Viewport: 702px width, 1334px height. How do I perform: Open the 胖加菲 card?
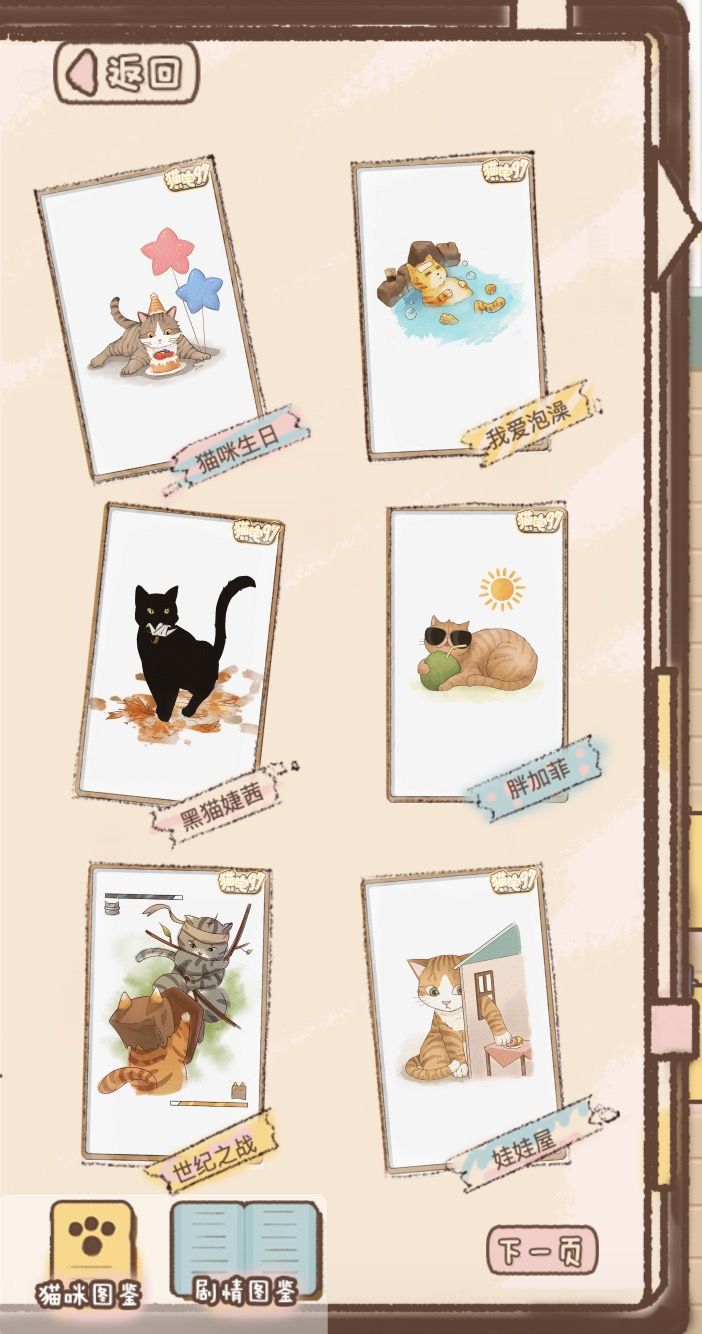477,650
